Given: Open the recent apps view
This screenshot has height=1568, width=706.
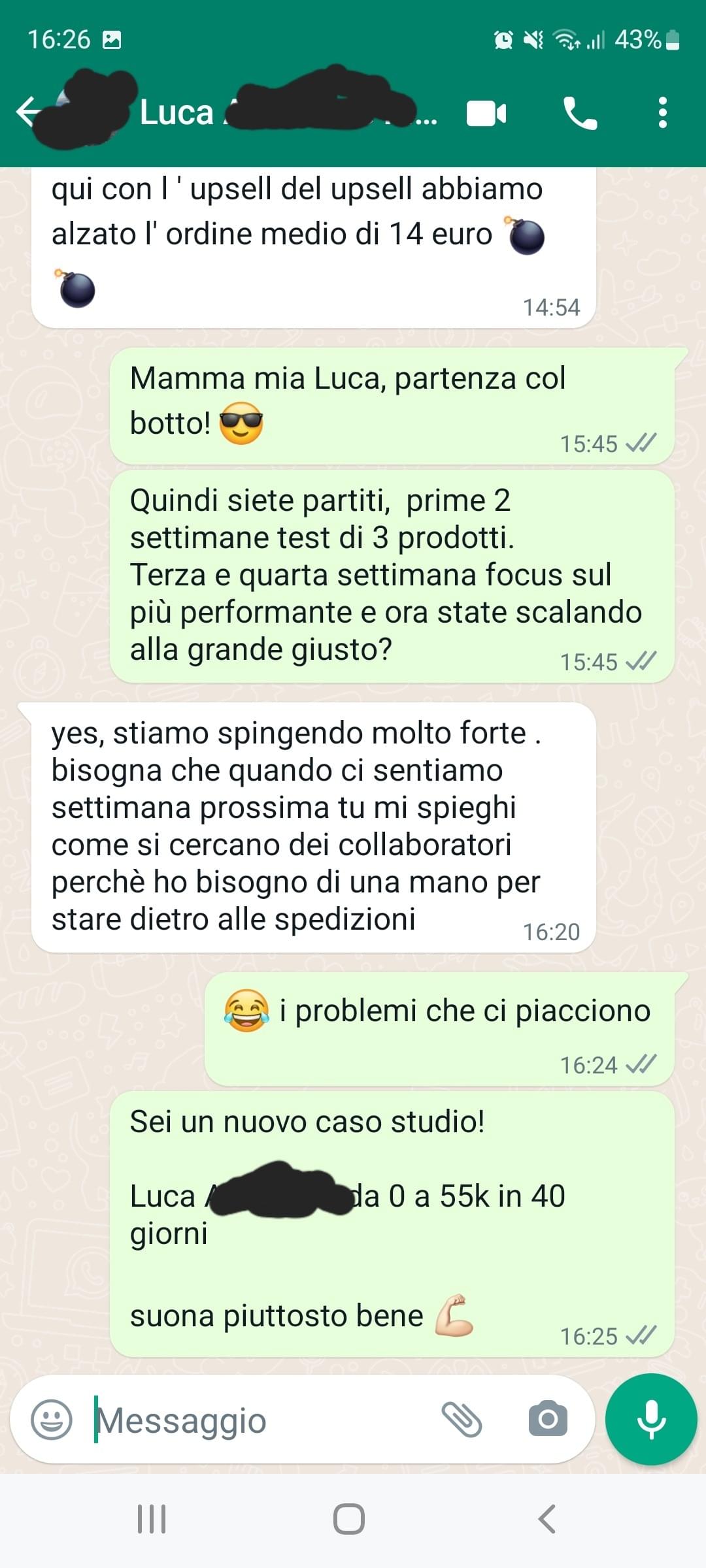Looking at the screenshot, I should point(152,1519).
